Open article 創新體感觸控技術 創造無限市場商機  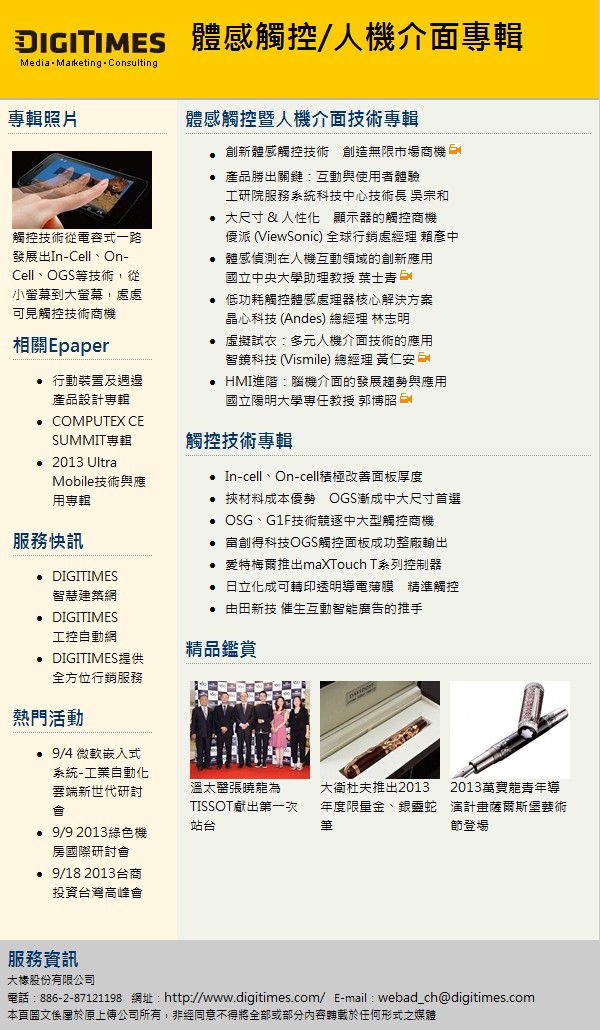pos(335,151)
